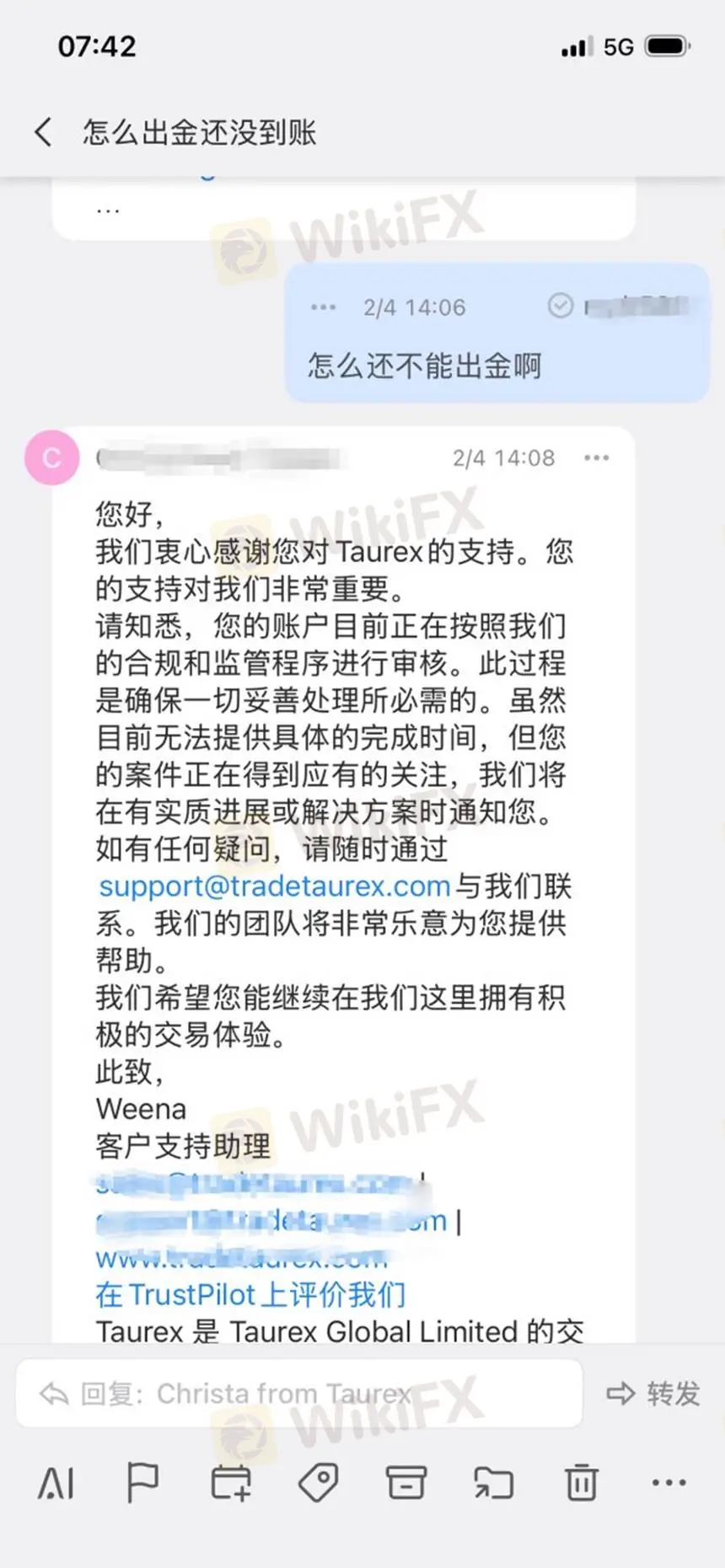725x1568 pixels.
Task: Delete this email with the trash icon
Action: [x=581, y=1483]
